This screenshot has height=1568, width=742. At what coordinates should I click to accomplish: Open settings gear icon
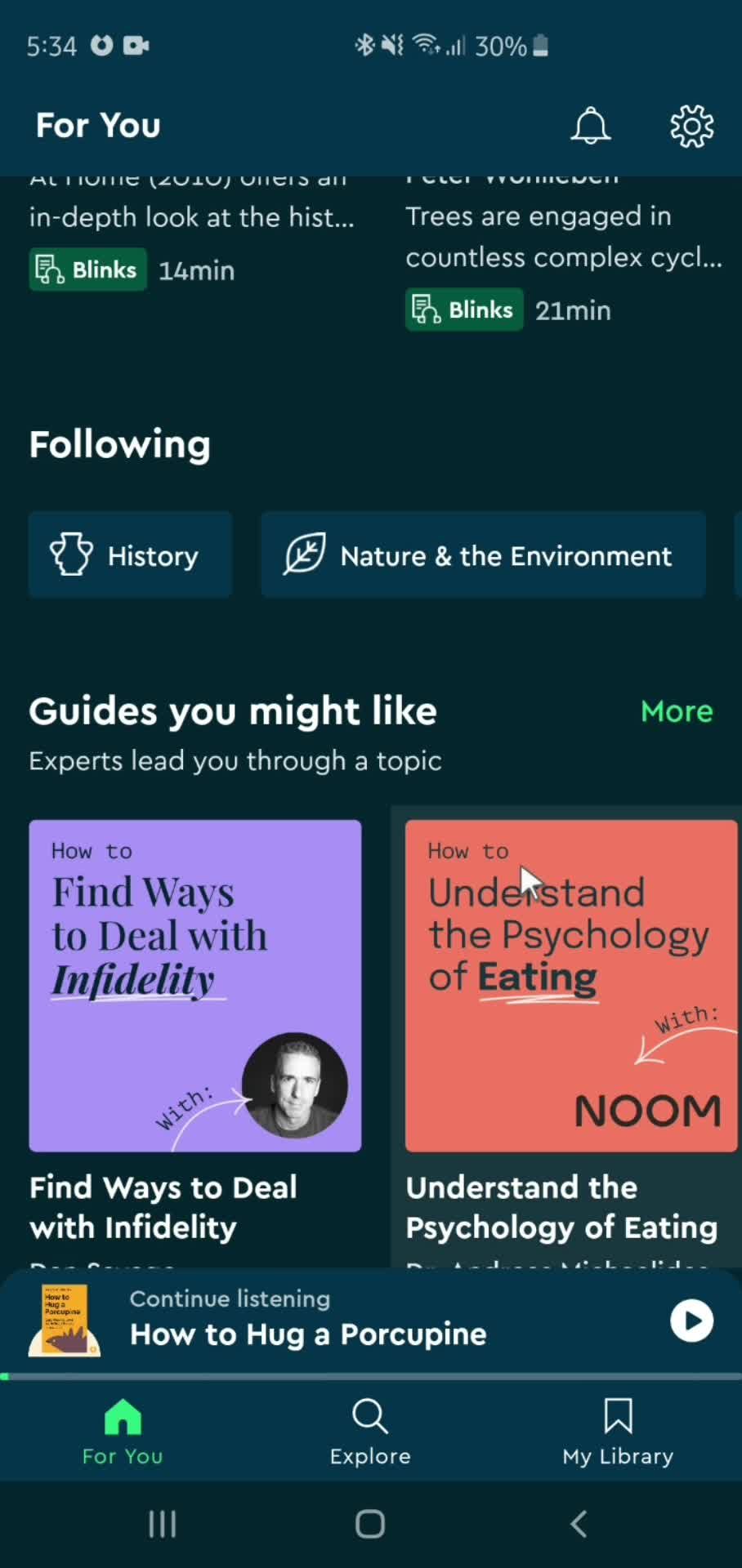tap(691, 126)
